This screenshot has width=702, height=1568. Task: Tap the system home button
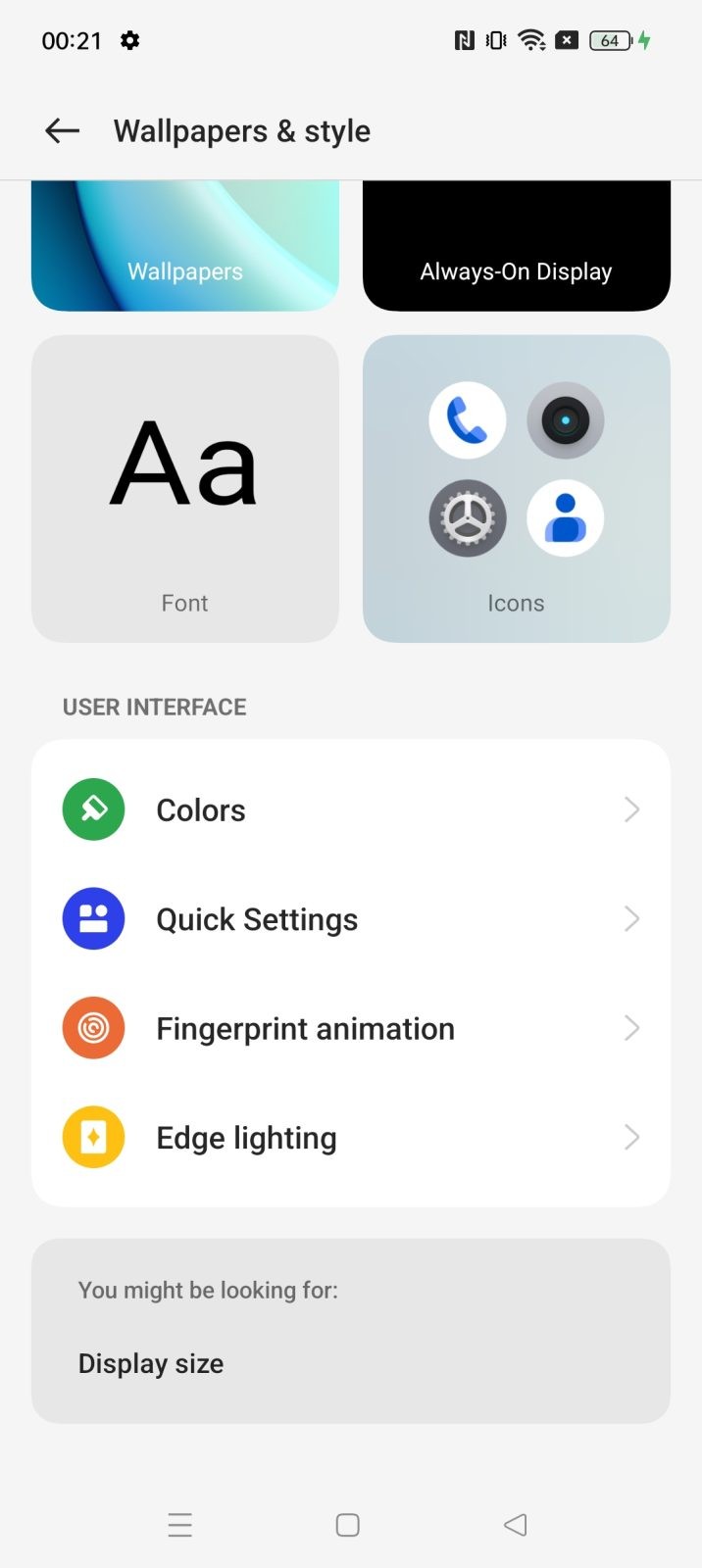click(x=348, y=1525)
